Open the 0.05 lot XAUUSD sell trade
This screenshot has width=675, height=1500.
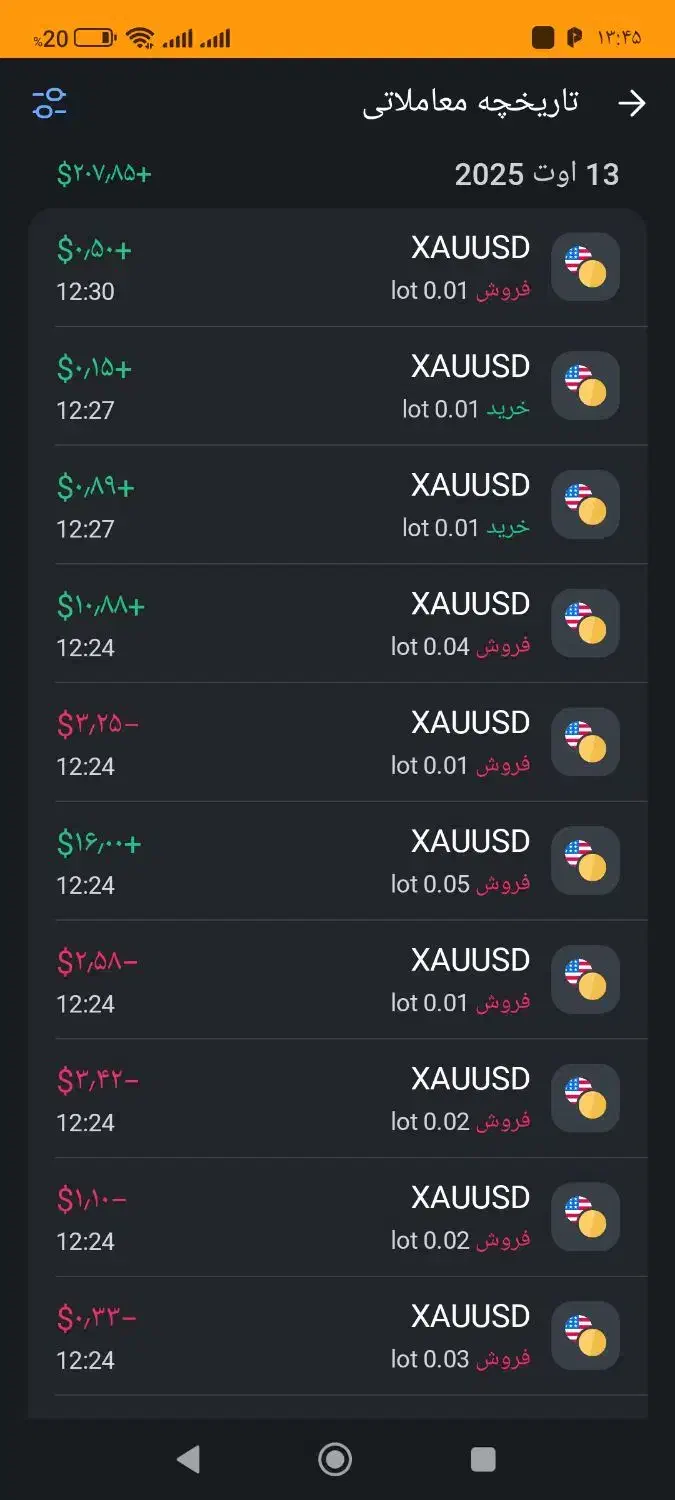coord(338,861)
